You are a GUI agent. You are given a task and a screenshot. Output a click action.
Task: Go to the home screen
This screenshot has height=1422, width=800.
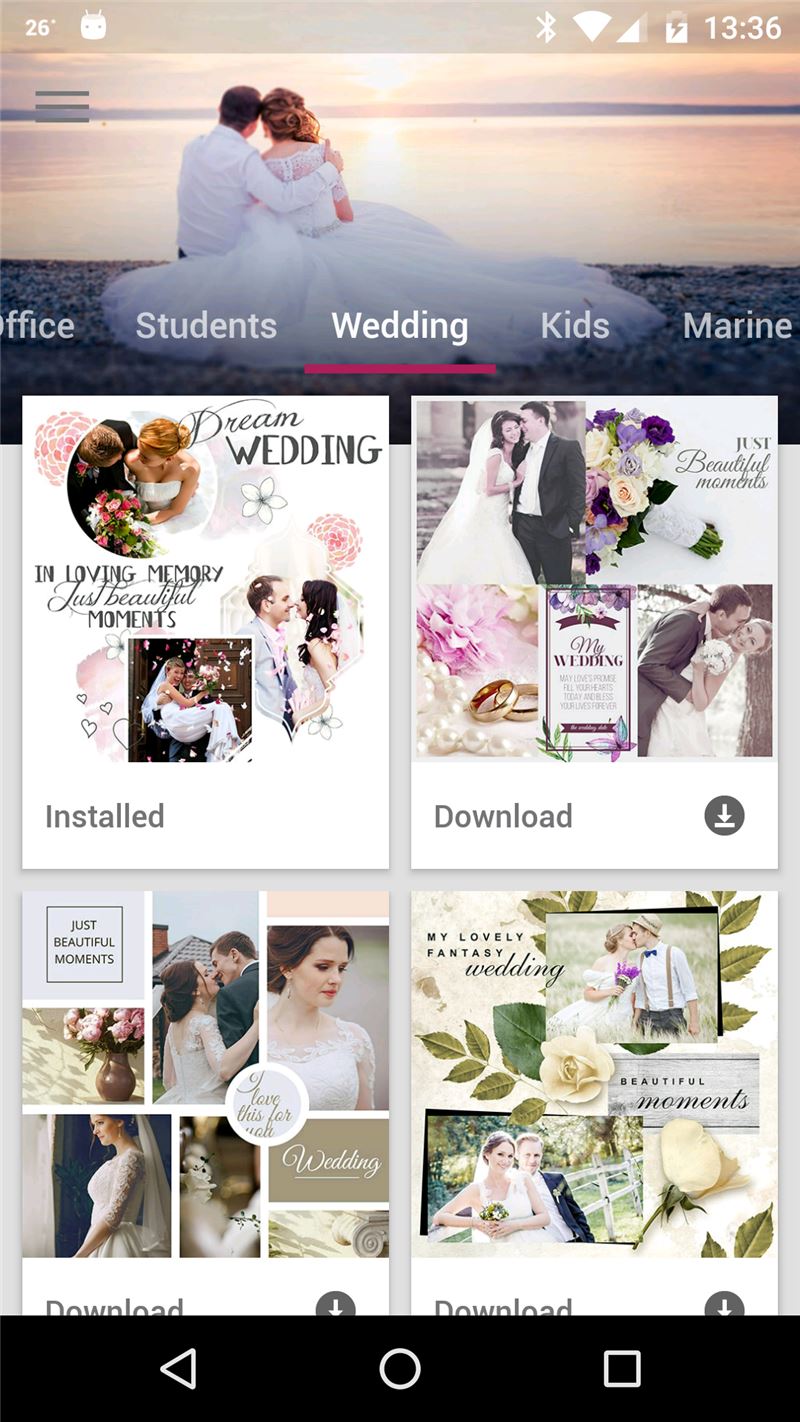[400, 1369]
